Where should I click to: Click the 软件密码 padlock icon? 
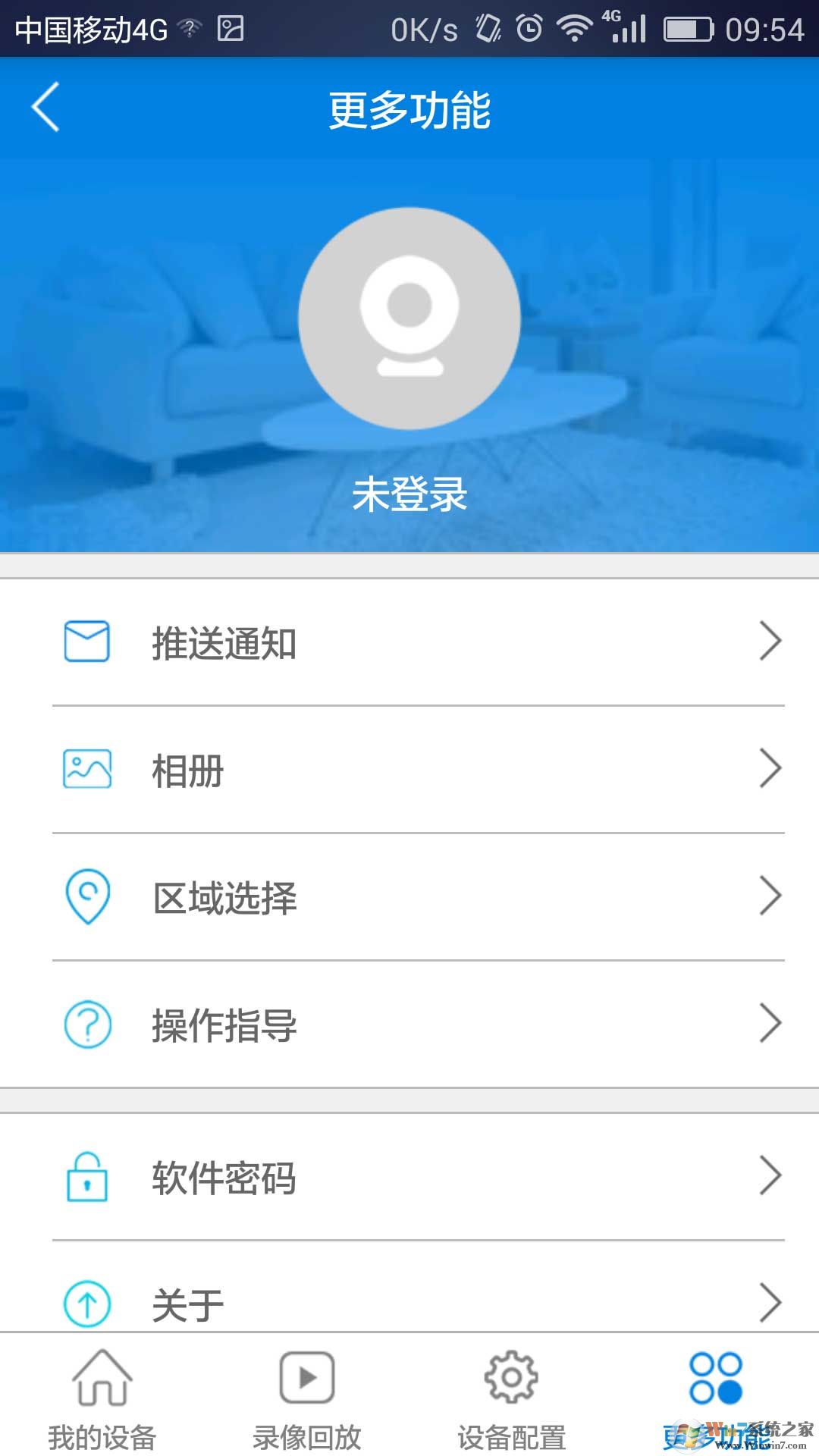86,1178
